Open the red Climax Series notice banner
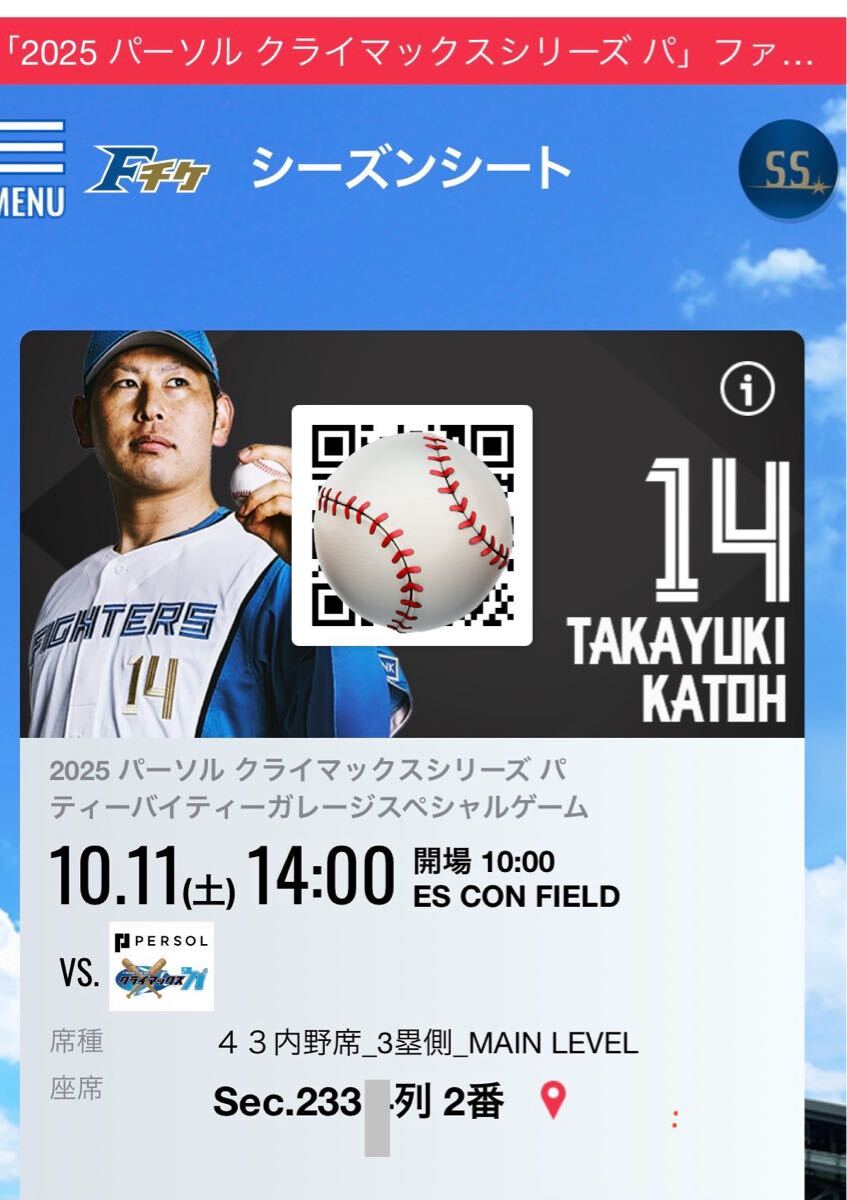 pos(423,52)
